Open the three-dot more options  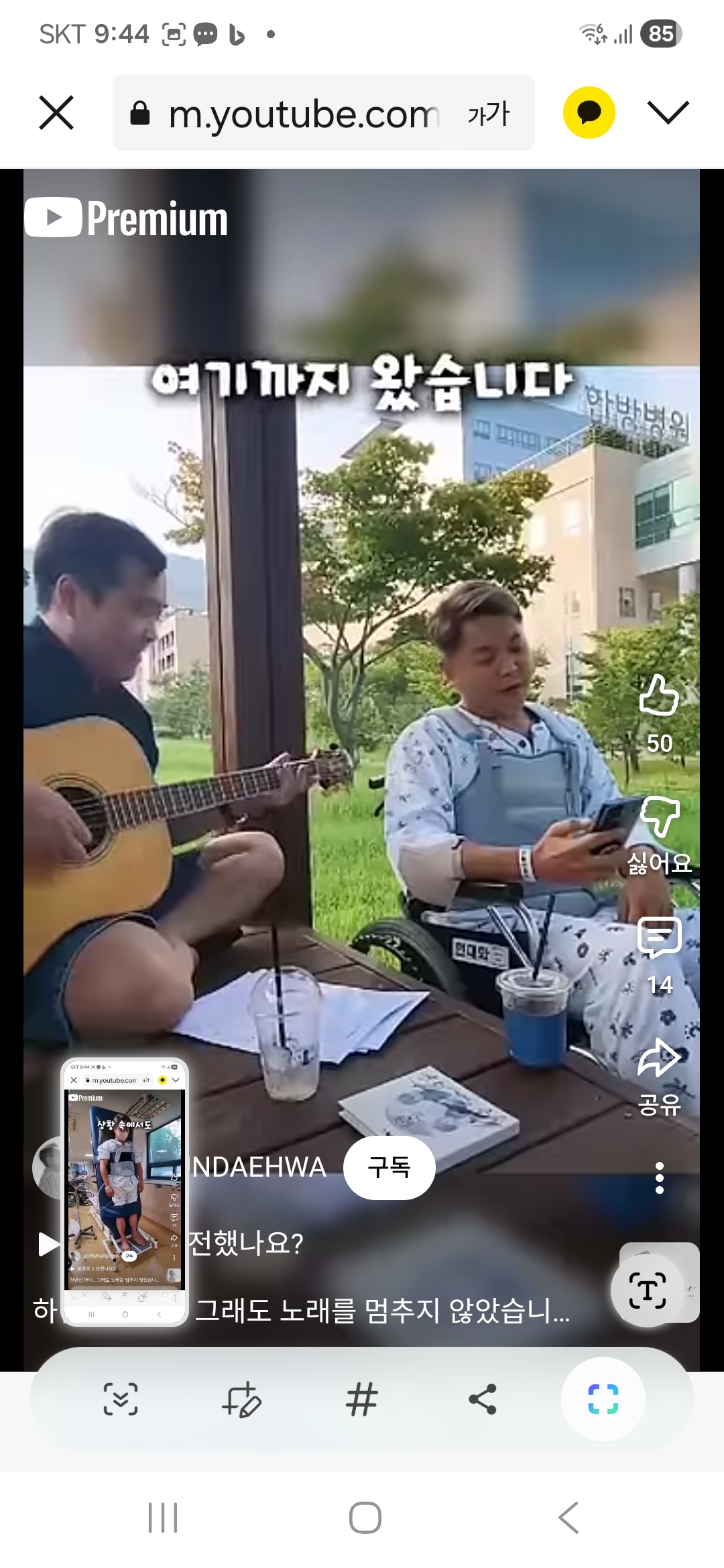(659, 1178)
